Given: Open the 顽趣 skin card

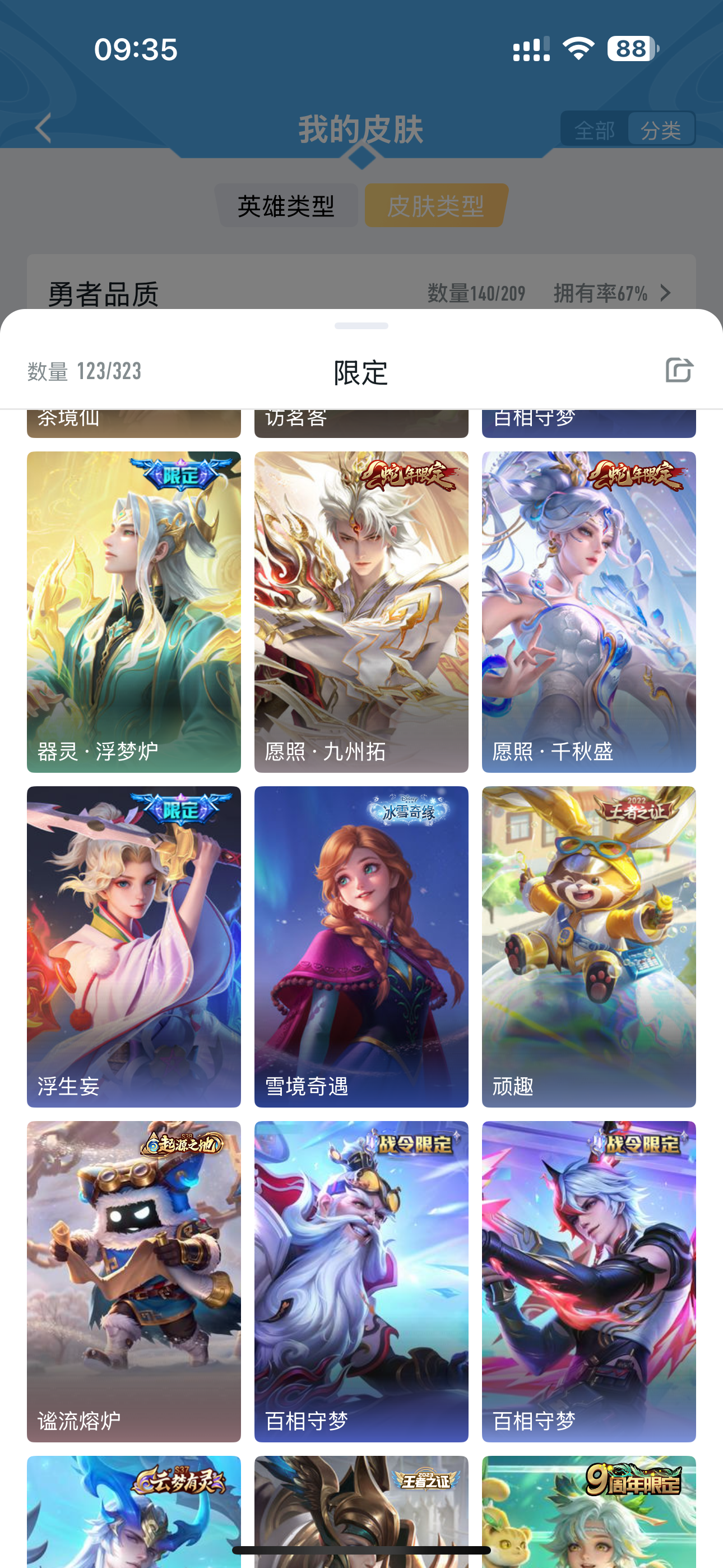Looking at the screenshot, I should tap(588, 946).
